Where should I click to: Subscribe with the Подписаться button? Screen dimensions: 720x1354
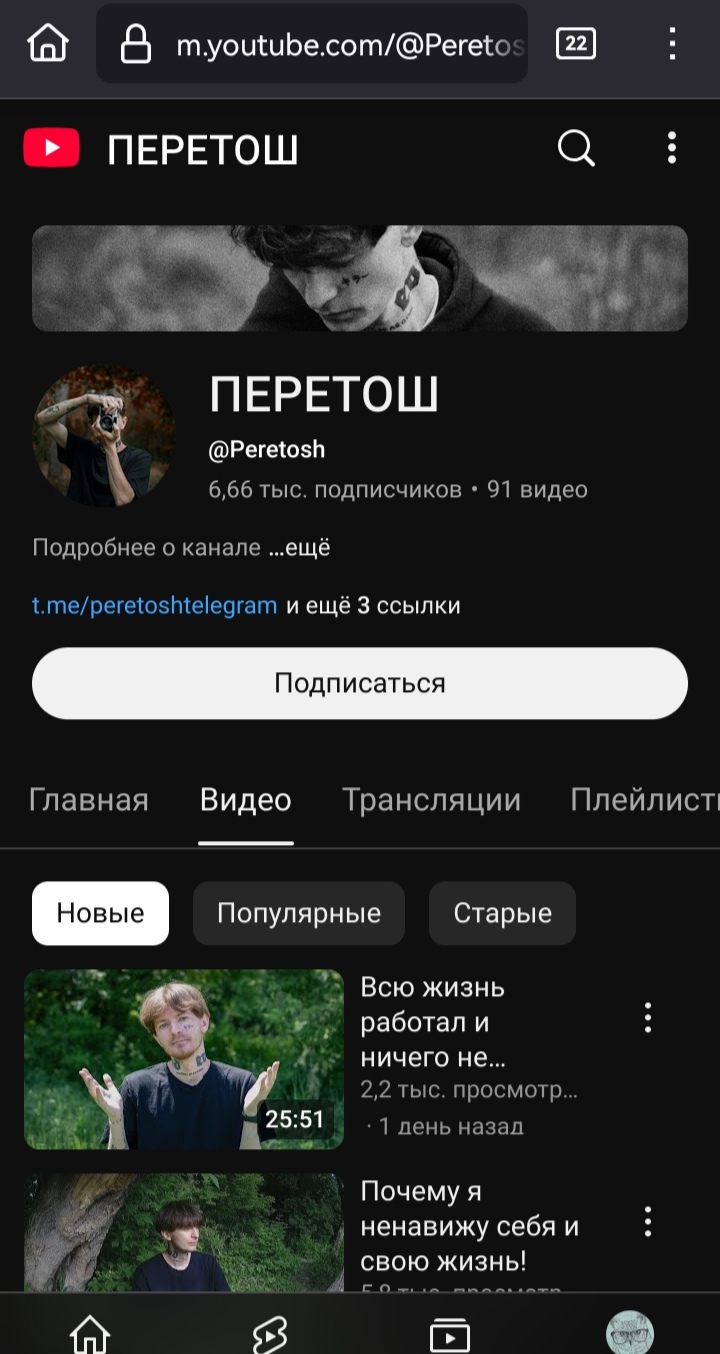[x=360, y=683]
